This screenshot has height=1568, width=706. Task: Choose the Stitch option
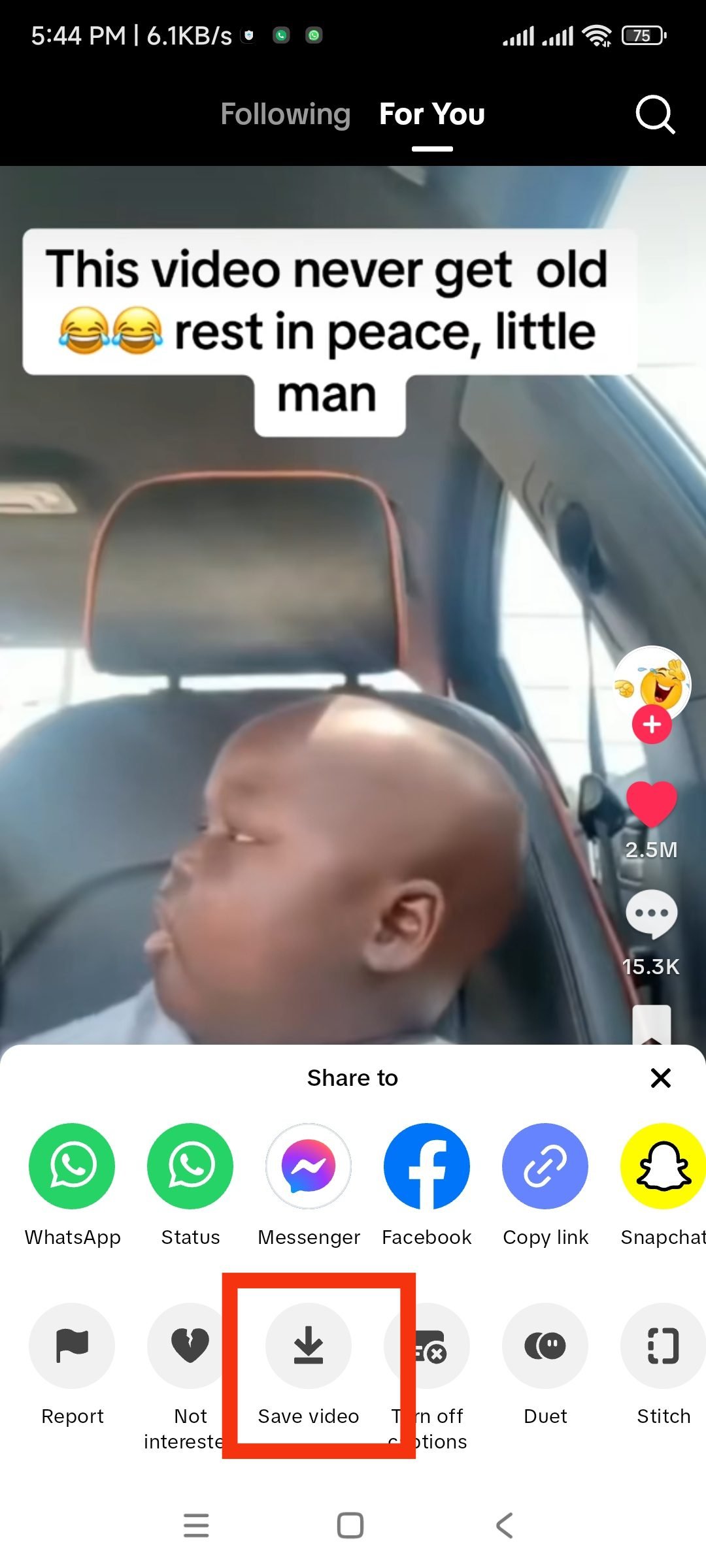(x=663, y=1346)
